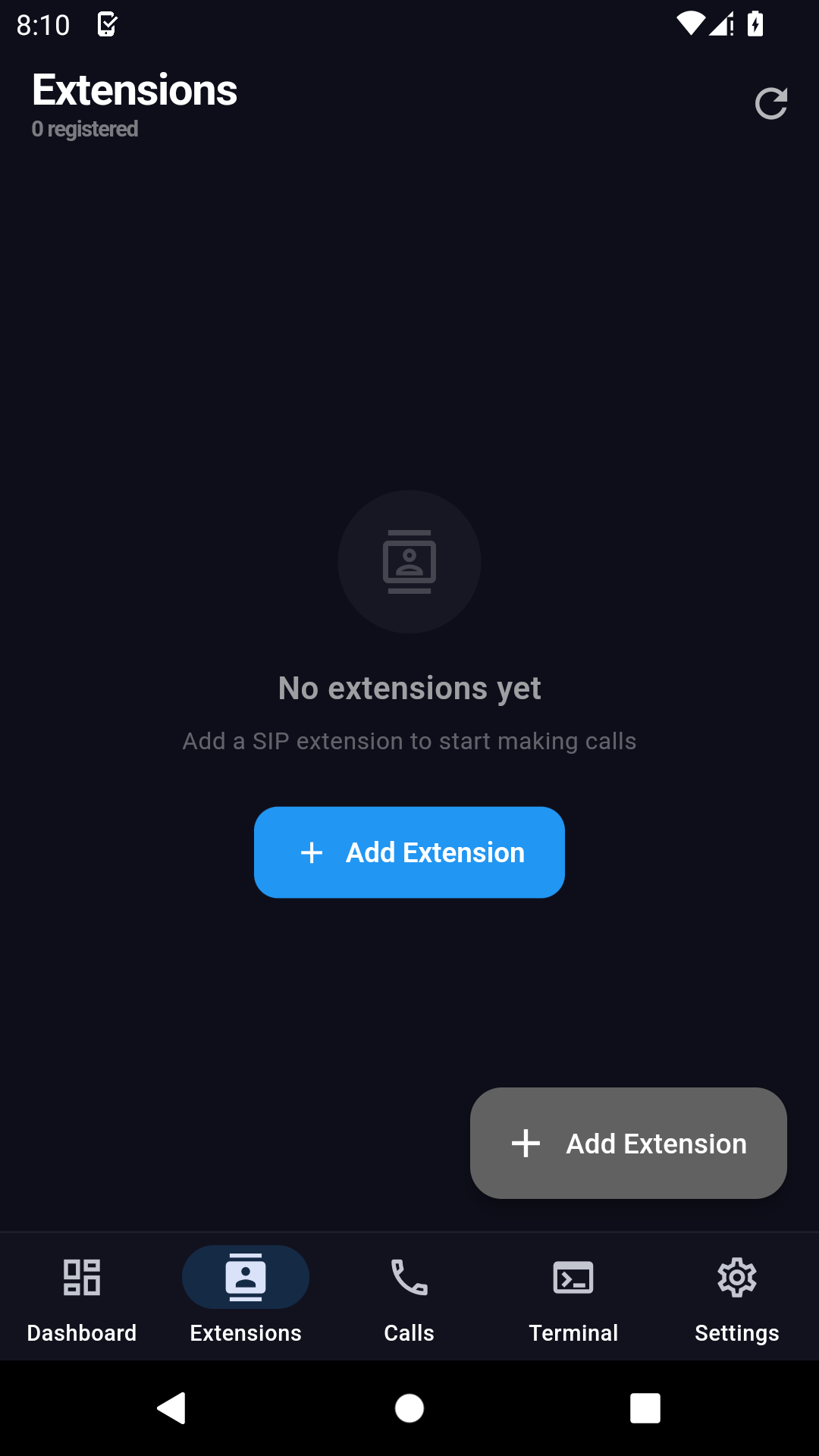819x1456 pixels.
Task: Go to the Terminal tab
Action: pyautogui.click(x=573, y=1297)
